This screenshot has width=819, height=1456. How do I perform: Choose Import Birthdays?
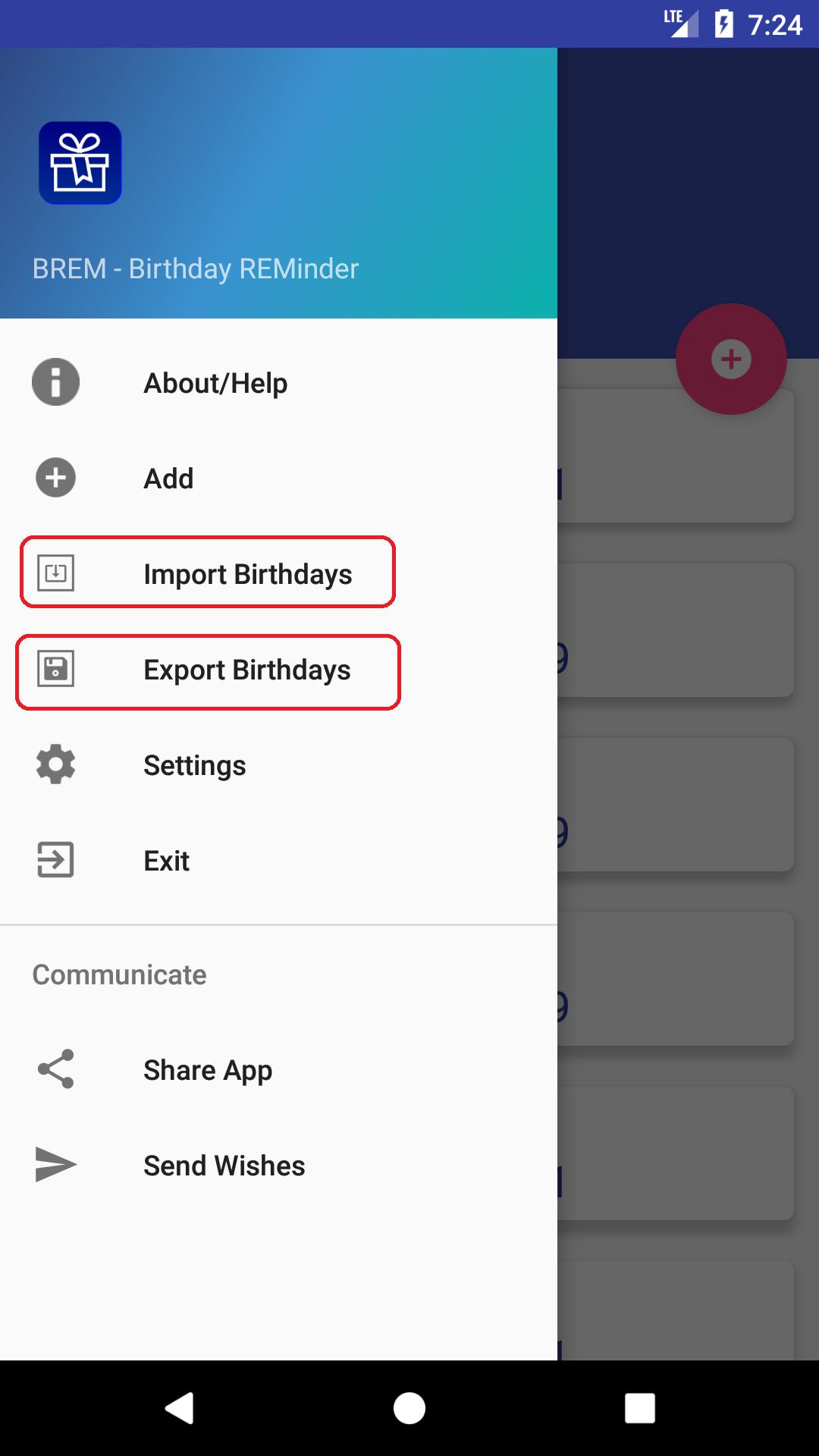pyautogui.click(x=247, y=574)
